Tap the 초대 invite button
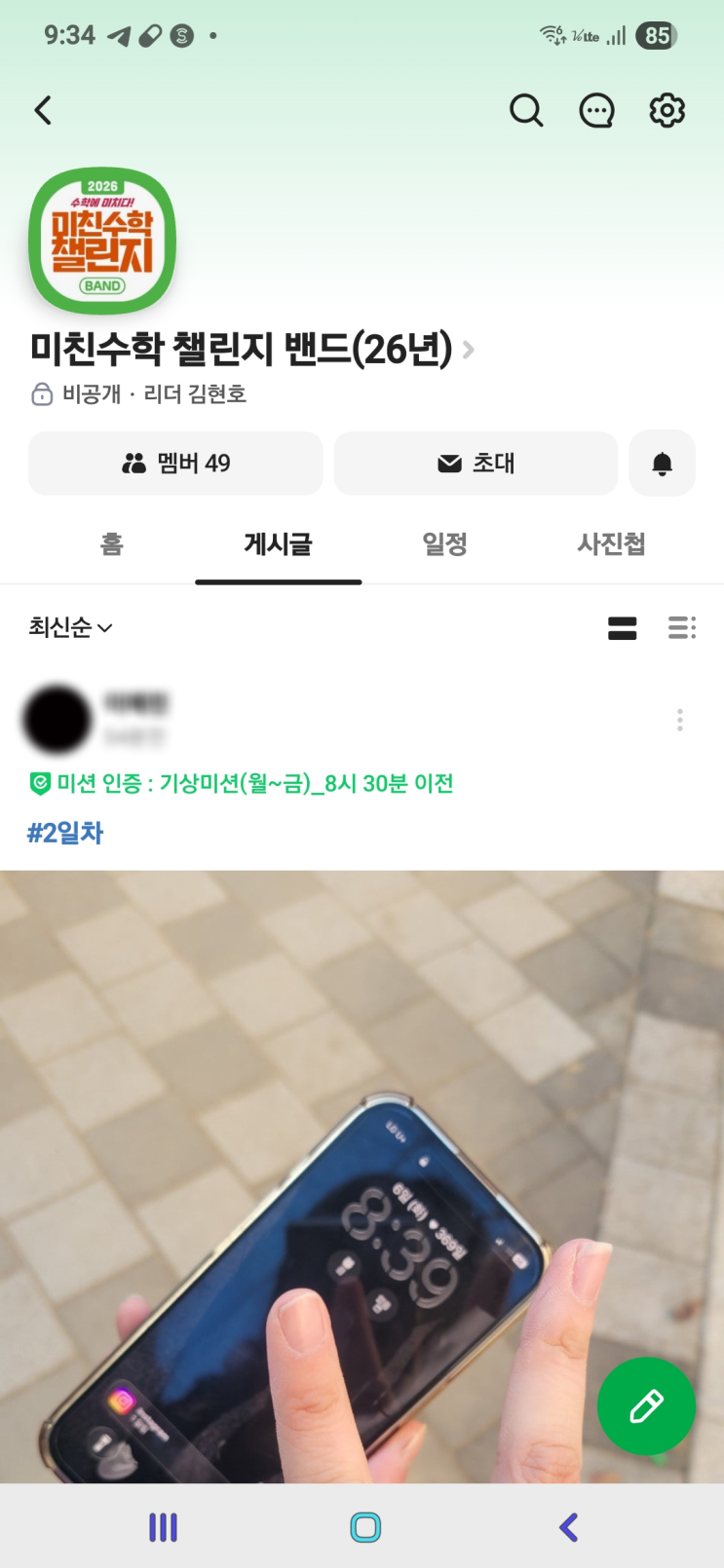The image size is (724, 1568). [x=476, y=464]
